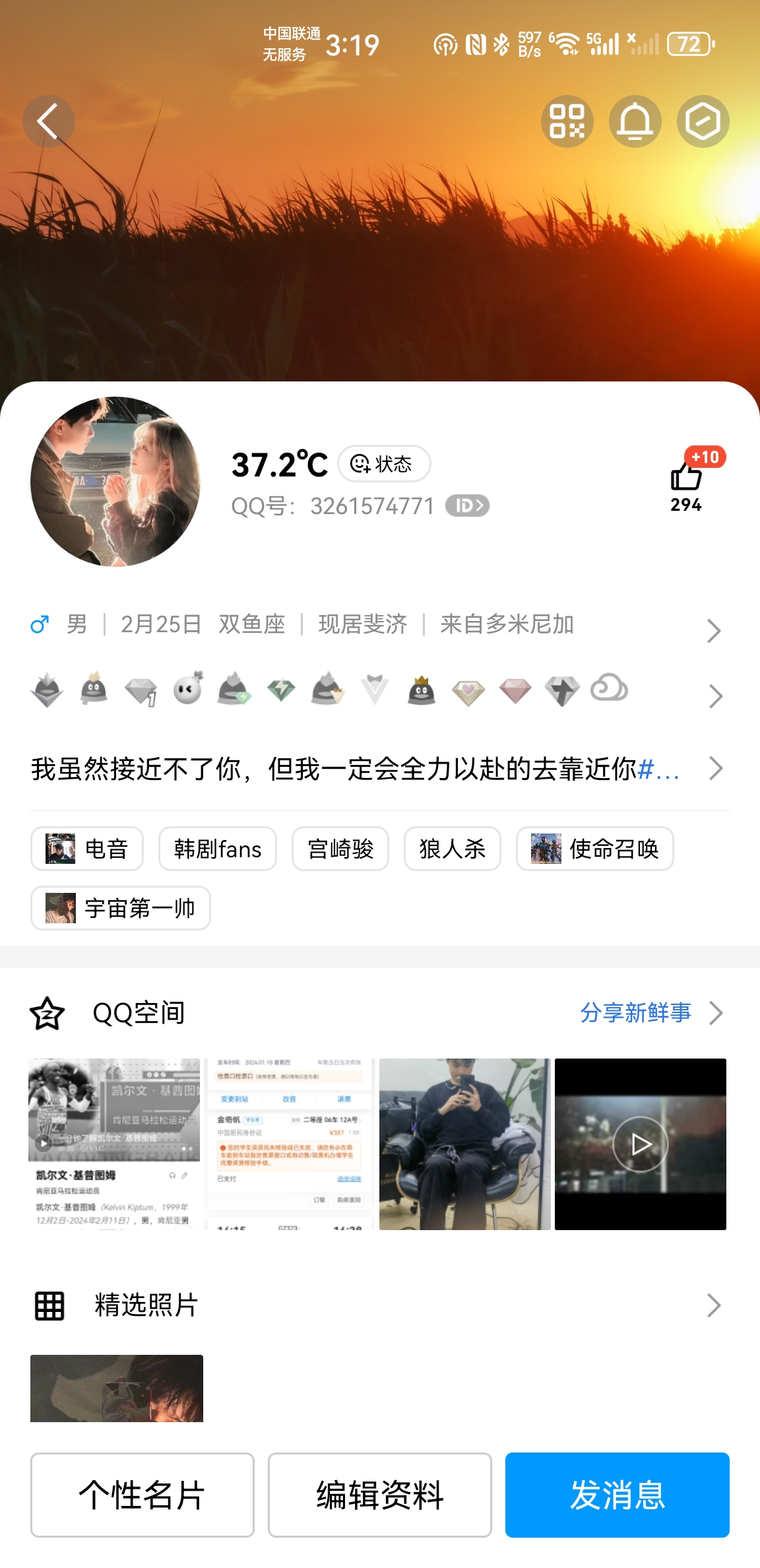Image resolution: width=760 pixels, height=1568 pixels.
Task: Select the 电音 tag
Action: coord(87,849)
